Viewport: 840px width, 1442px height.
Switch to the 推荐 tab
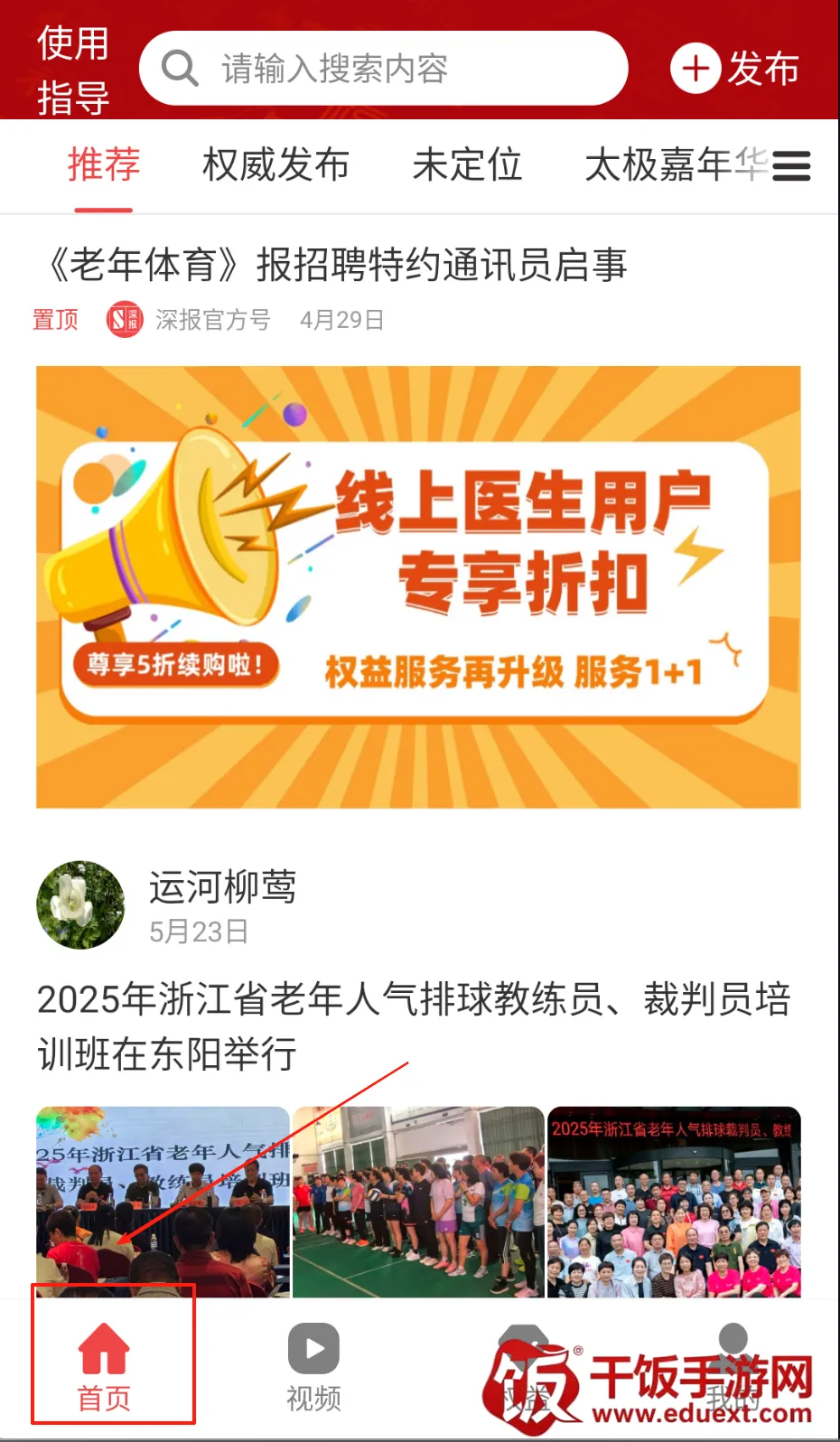click(x=104, y=165)
